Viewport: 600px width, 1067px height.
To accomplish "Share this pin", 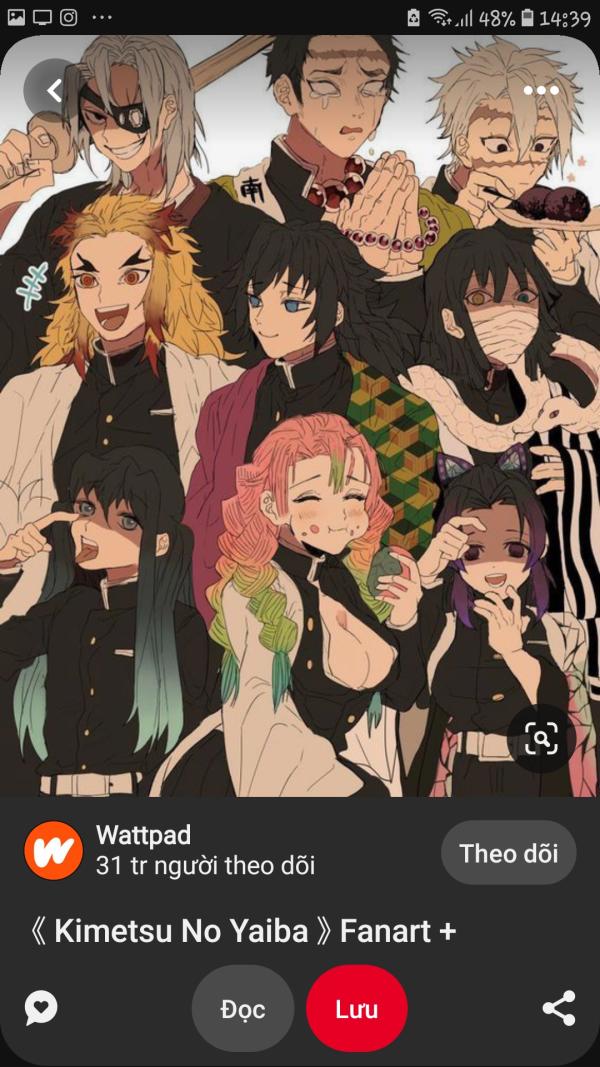I will (x=559, y=1008).
